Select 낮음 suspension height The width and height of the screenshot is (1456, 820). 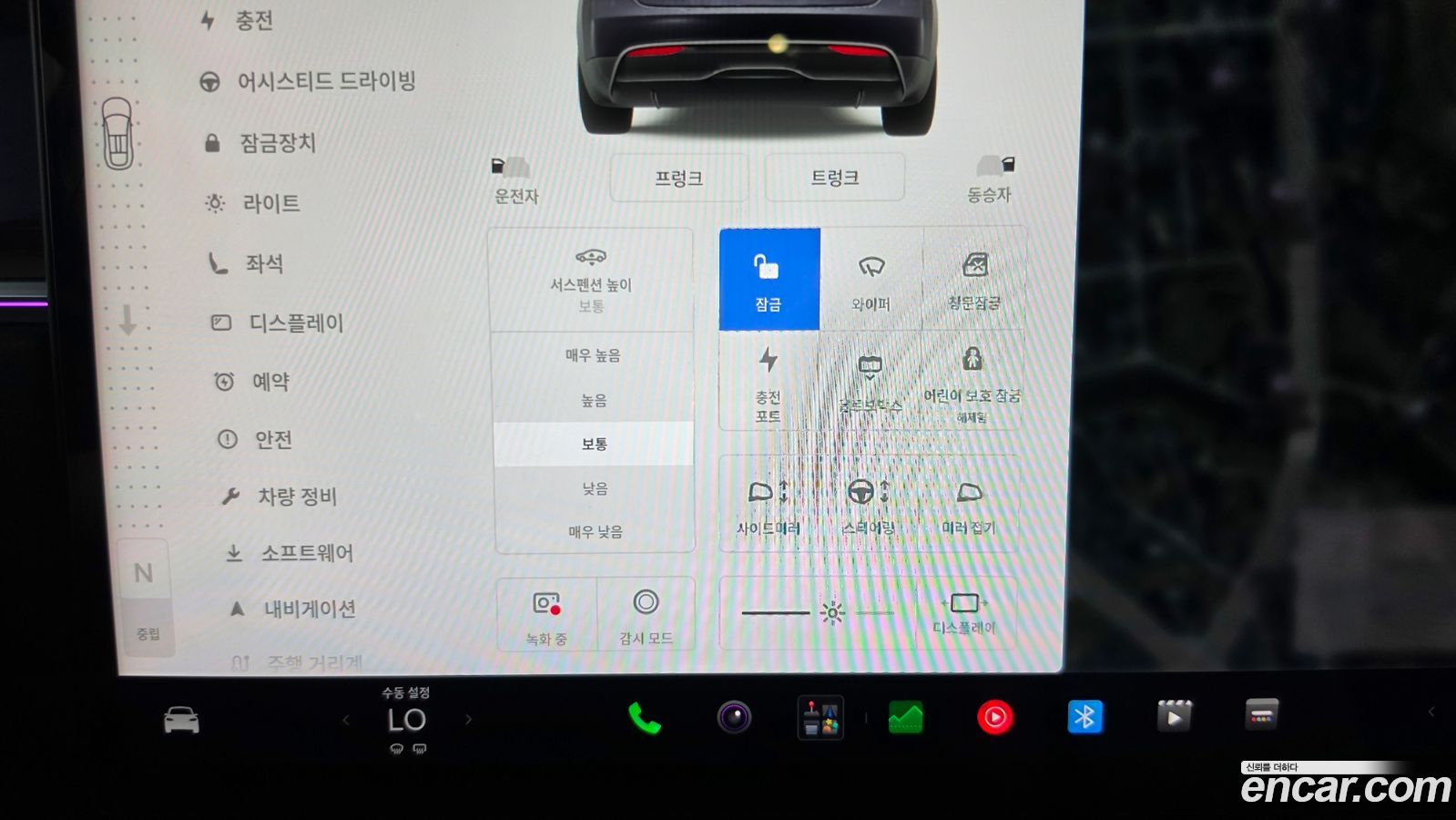[x=595, y=488]
